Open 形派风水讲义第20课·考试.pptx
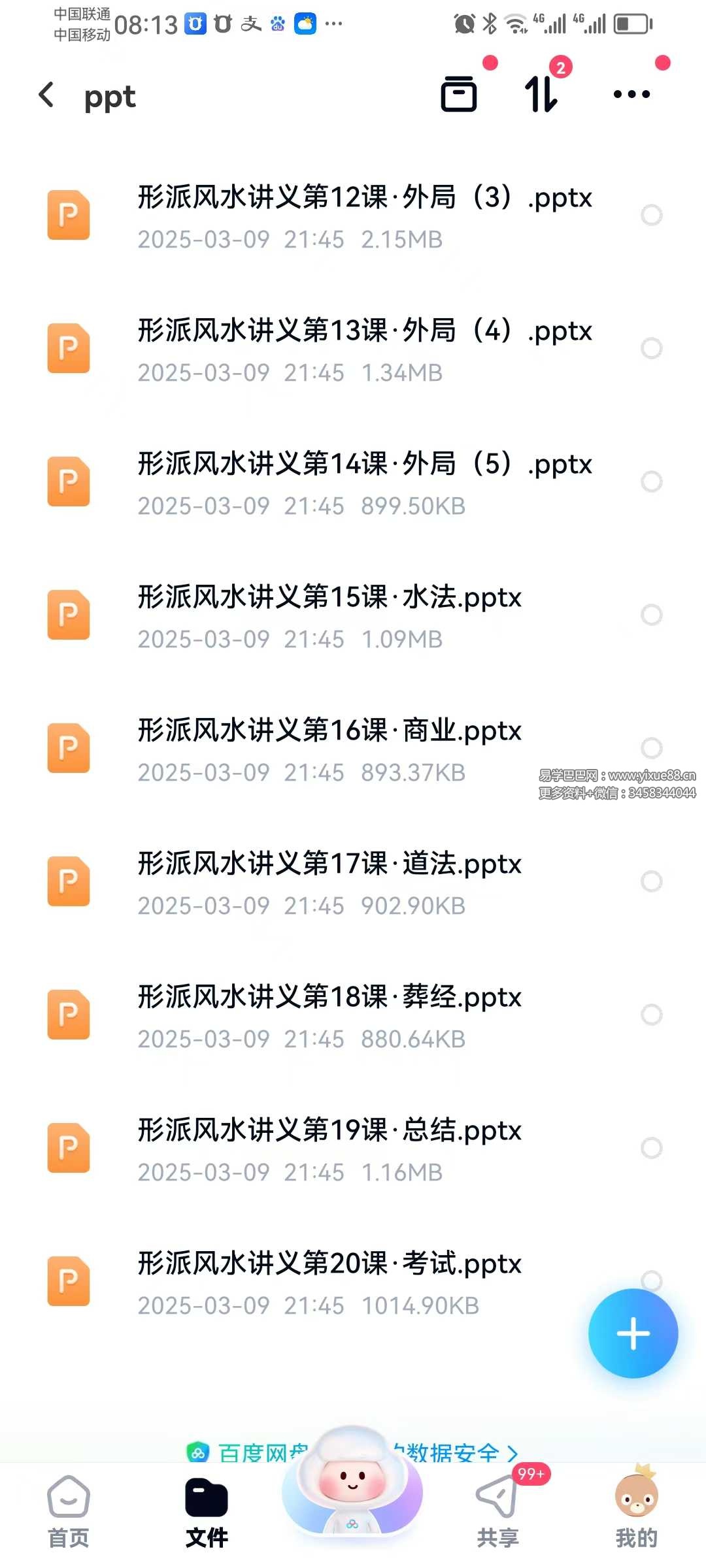Image resolution: width=706 pixels, height=1568 pixels. 329,1282
